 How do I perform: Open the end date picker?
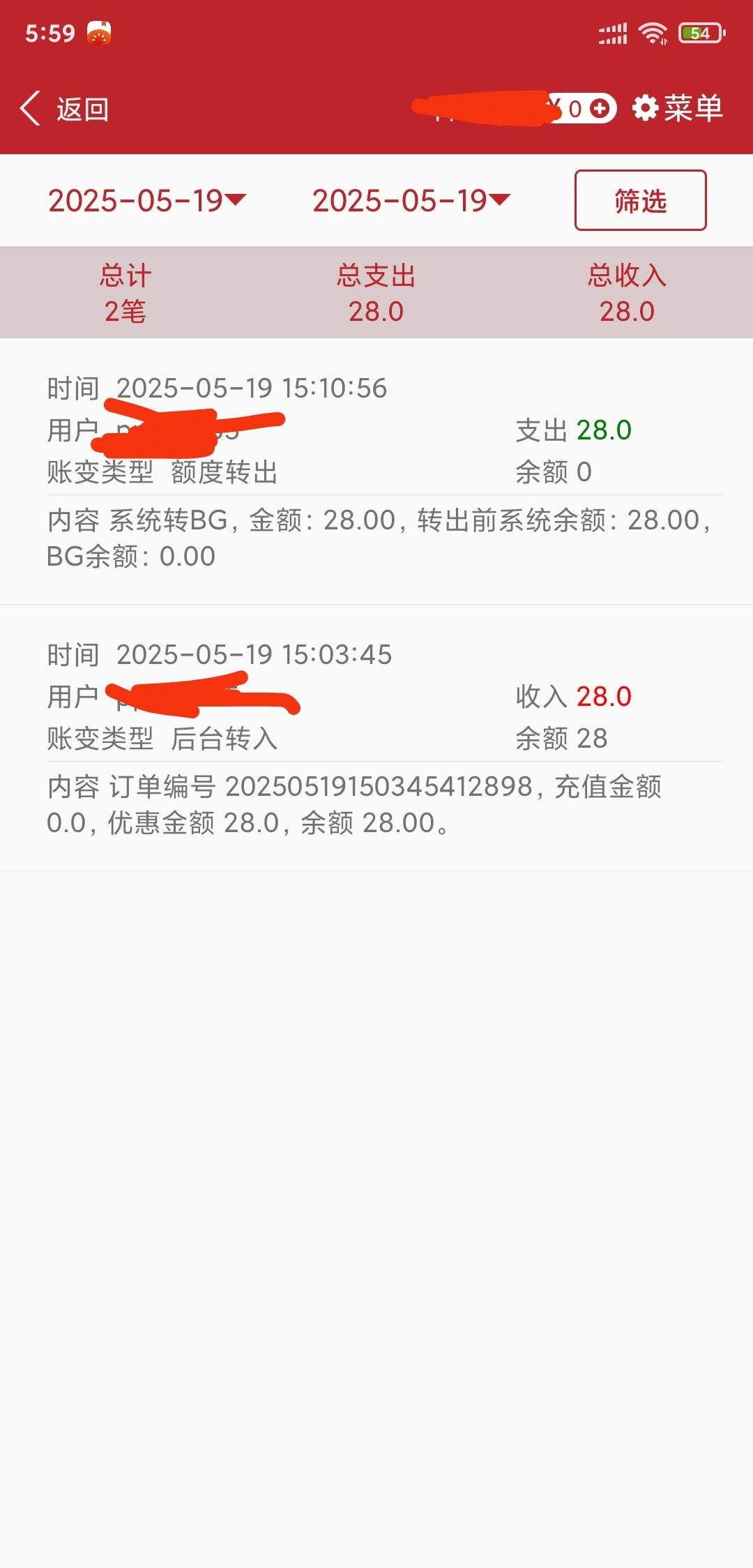(411, 201)
